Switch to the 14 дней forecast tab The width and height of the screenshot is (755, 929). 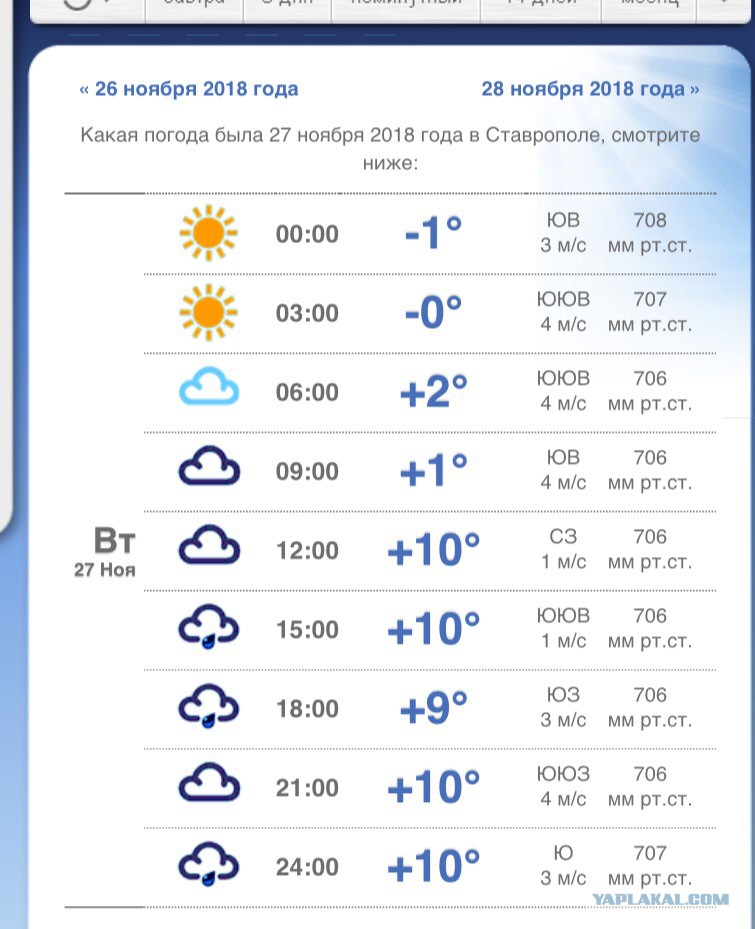click(541, 8)
